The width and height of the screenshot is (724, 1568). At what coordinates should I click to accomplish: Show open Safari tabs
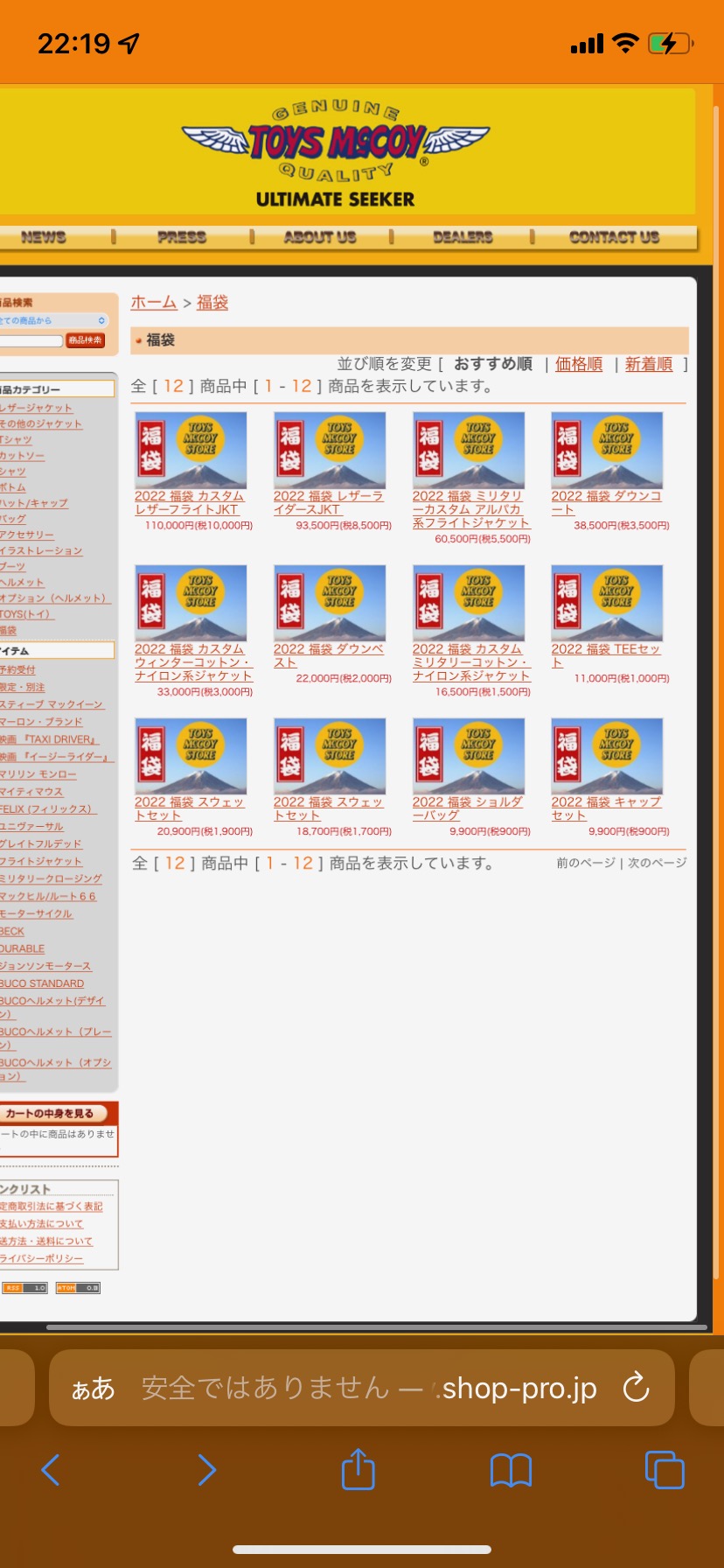pos(665,1469)
